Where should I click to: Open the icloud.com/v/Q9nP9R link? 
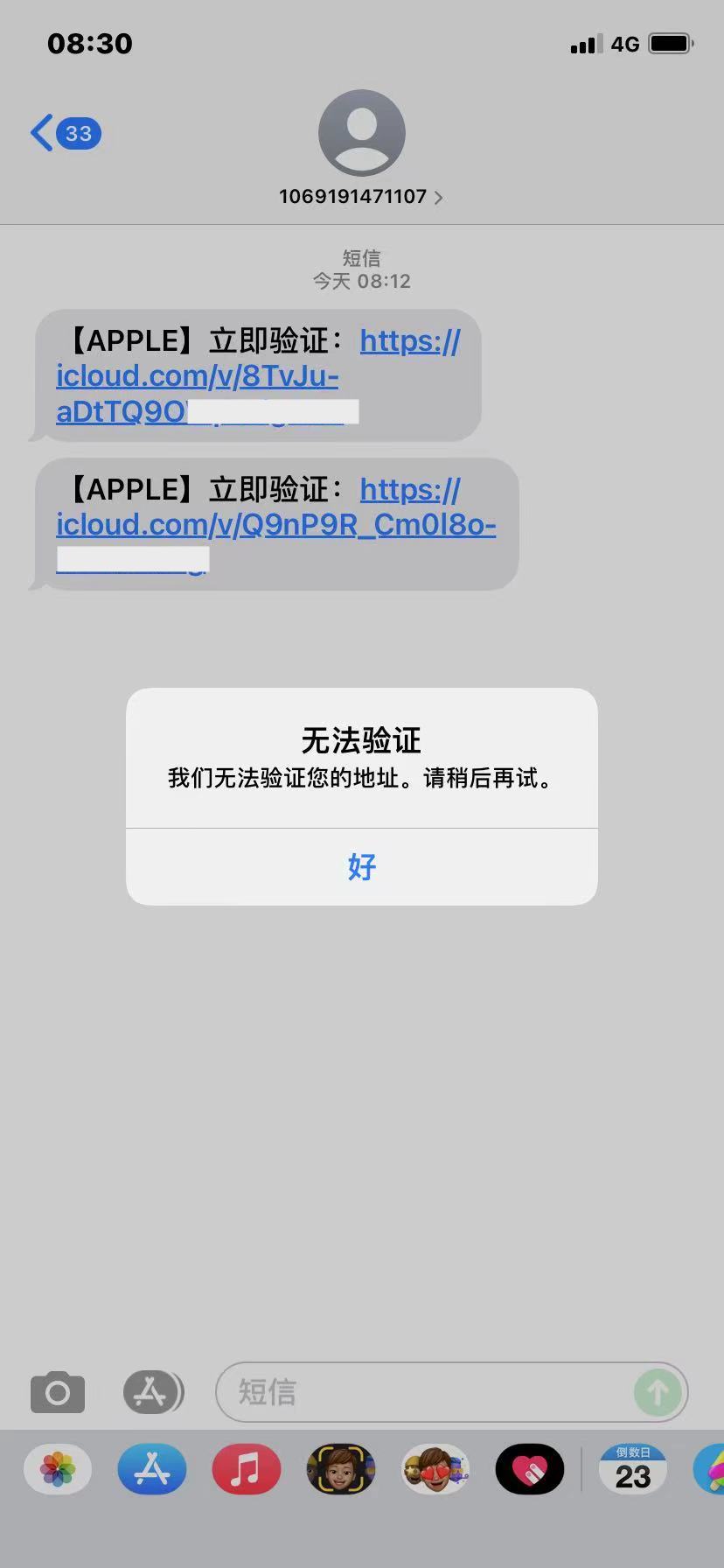275,524
